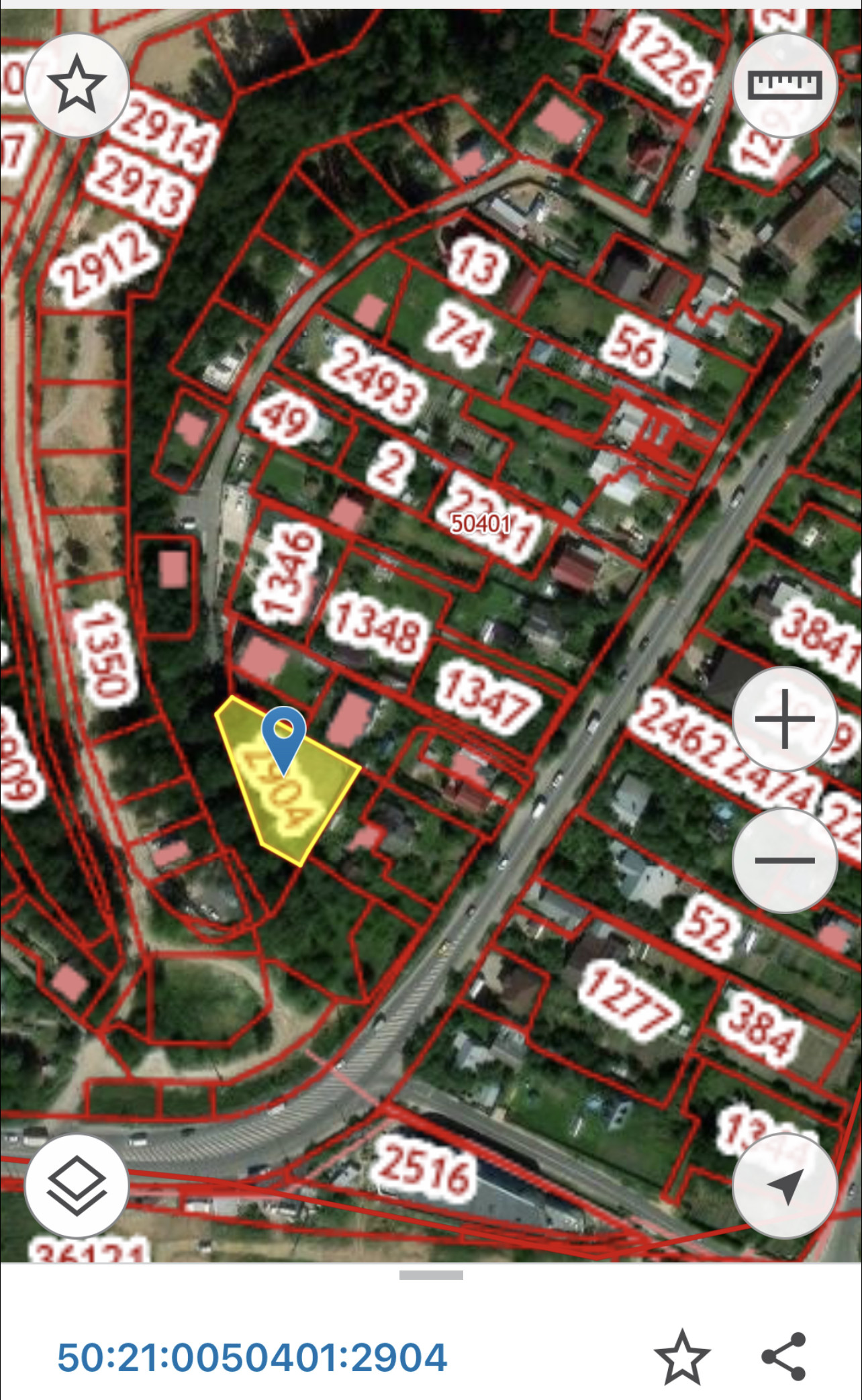Zoom in with the plus button
The image size is (862, 1400).
pos(784,719)
